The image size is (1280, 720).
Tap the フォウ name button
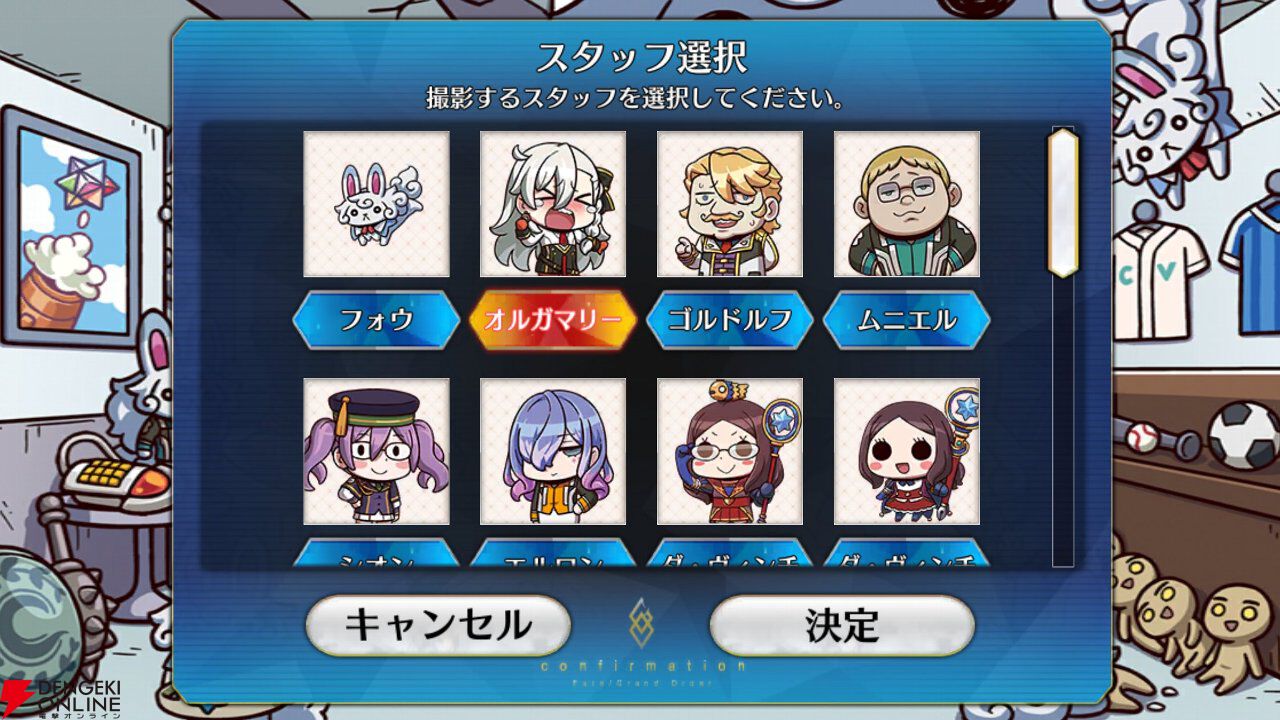pyautogui.click(x=376, y=320)
